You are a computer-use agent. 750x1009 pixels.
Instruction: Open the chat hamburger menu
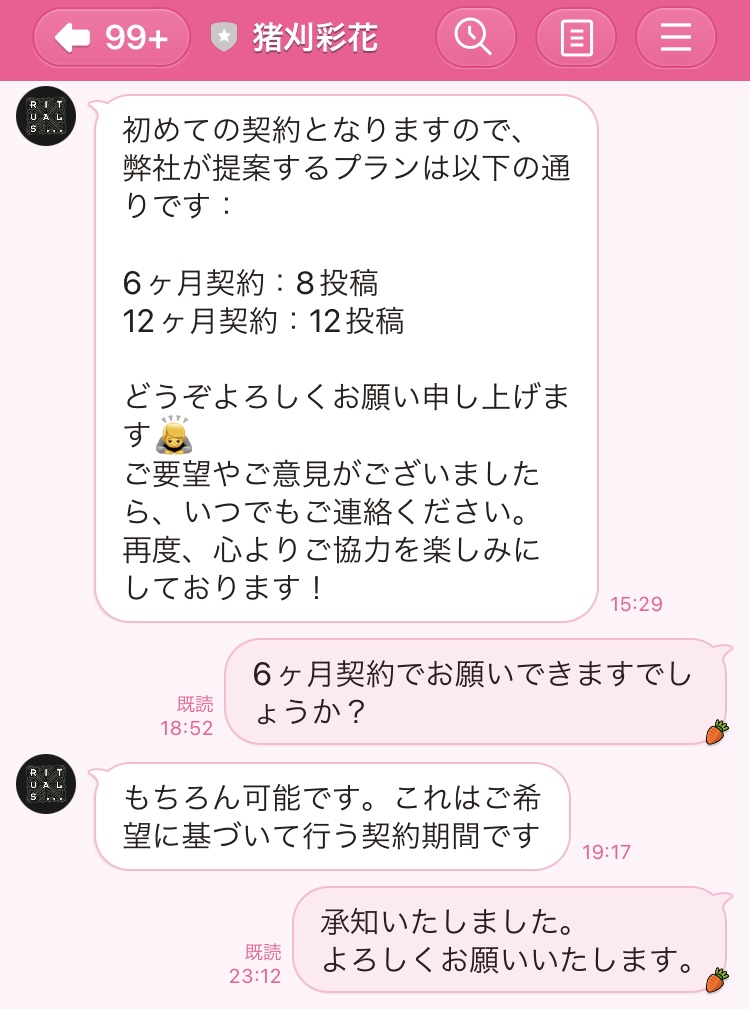pyautogui.click(x=676, y=38)
